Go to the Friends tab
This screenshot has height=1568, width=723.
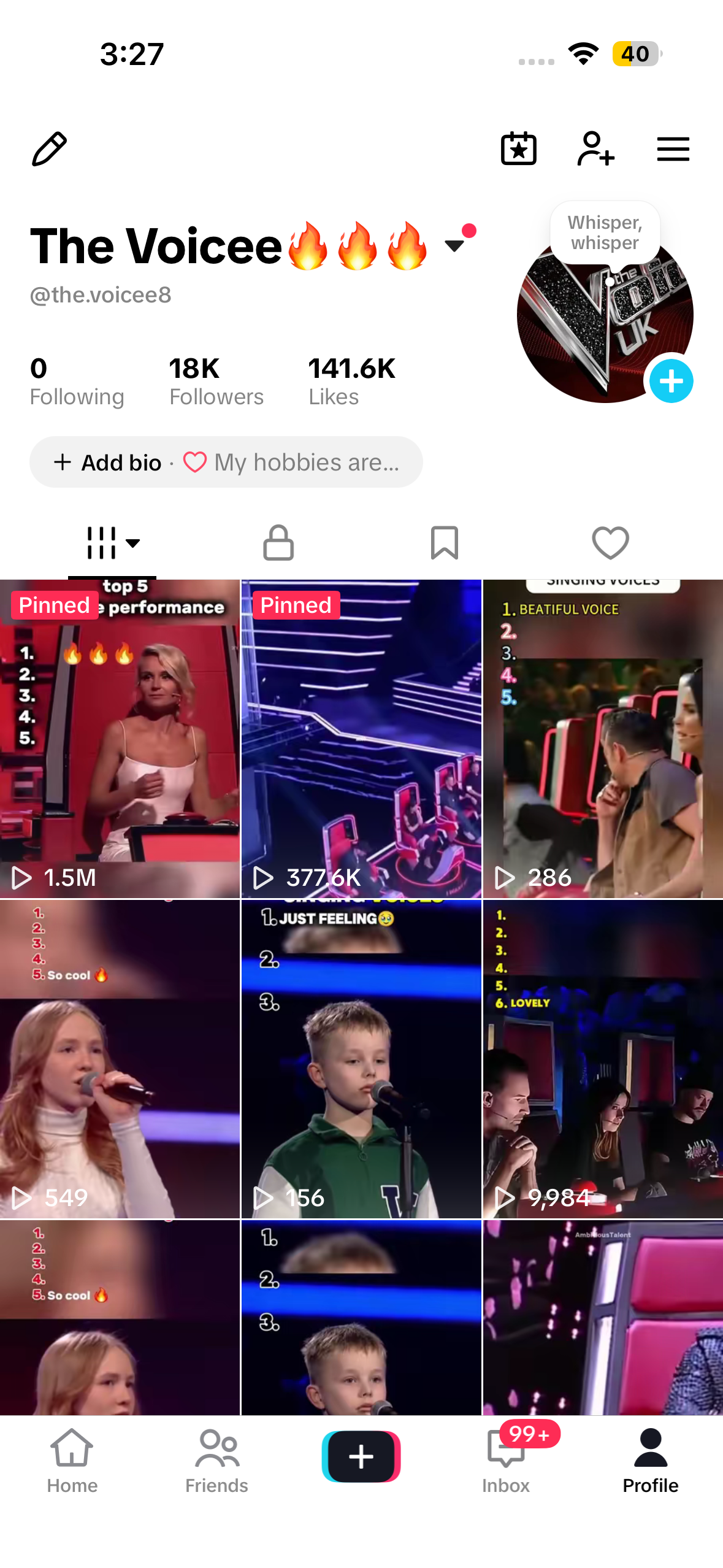(x=216, y=1461)
